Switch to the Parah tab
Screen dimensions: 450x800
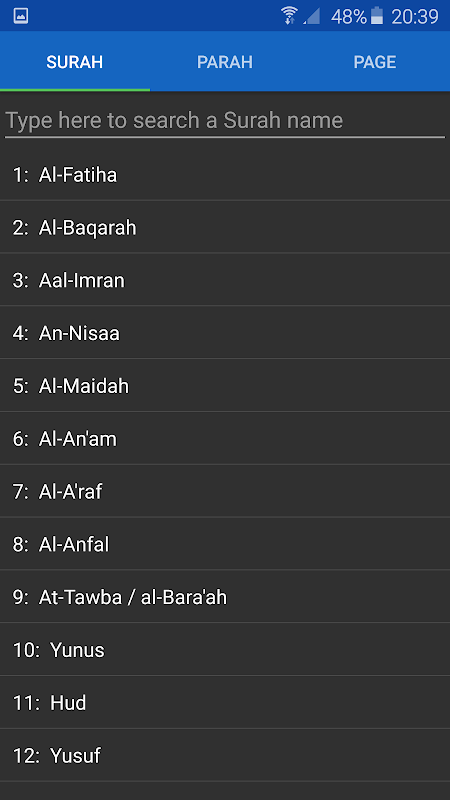point(225,62)
